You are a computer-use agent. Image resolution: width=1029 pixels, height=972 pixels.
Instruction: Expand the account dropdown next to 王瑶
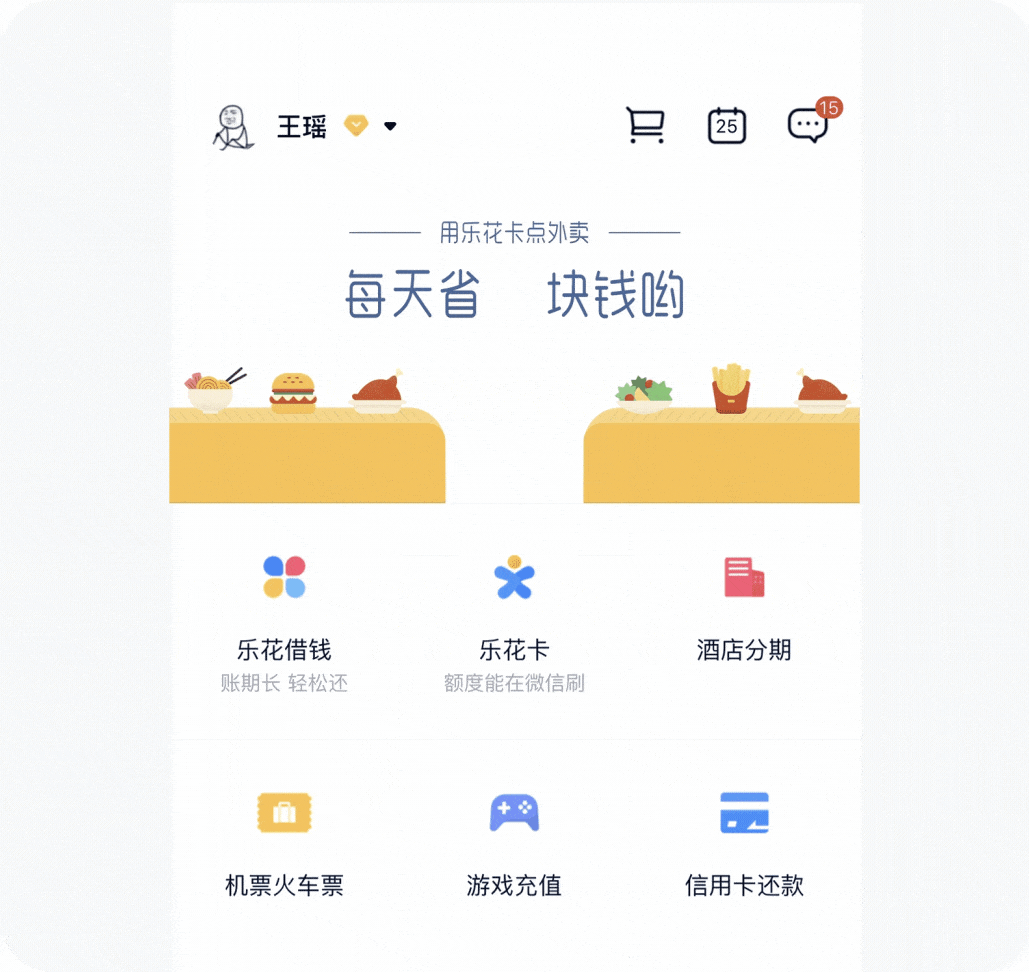coord(390,126)
